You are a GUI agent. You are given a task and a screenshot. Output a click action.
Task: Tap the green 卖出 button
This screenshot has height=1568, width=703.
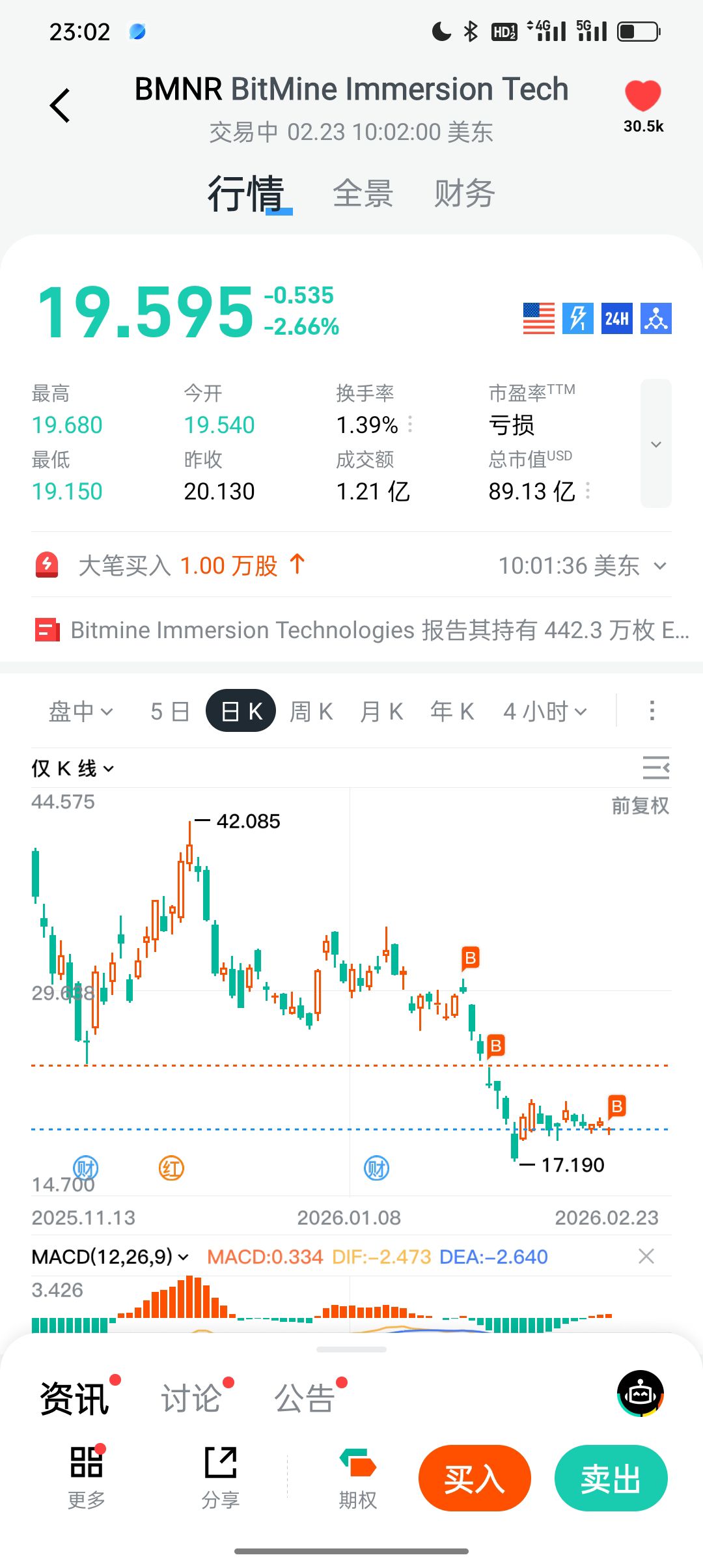click(611, 1478)
